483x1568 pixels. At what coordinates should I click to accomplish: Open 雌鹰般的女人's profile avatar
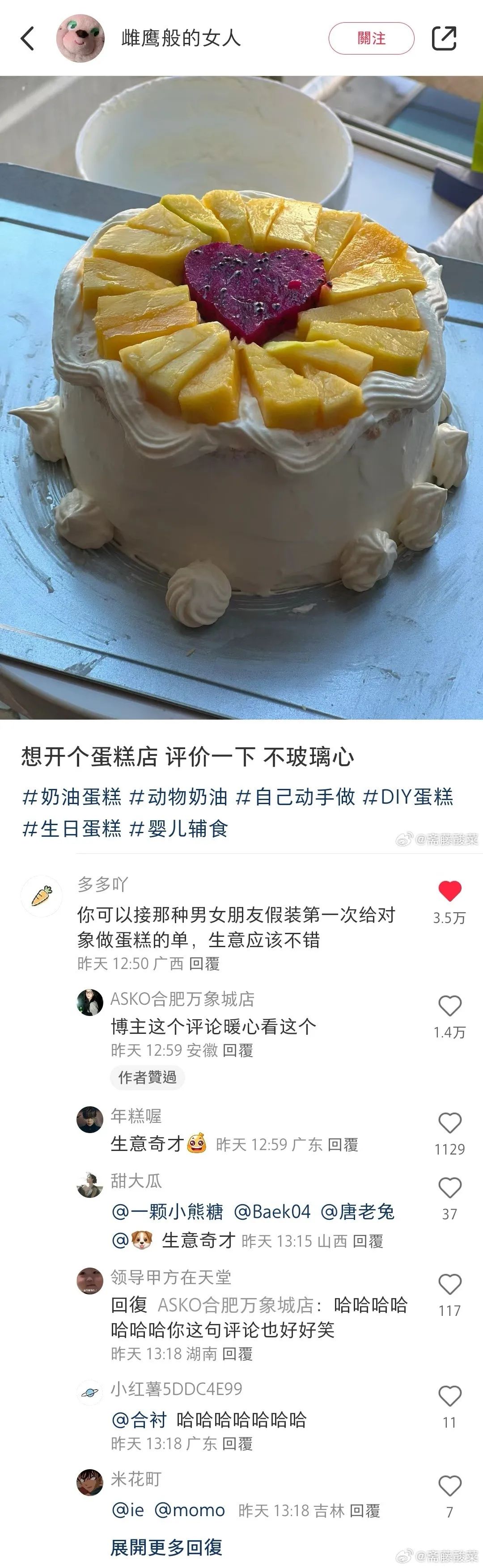(80, 38)
